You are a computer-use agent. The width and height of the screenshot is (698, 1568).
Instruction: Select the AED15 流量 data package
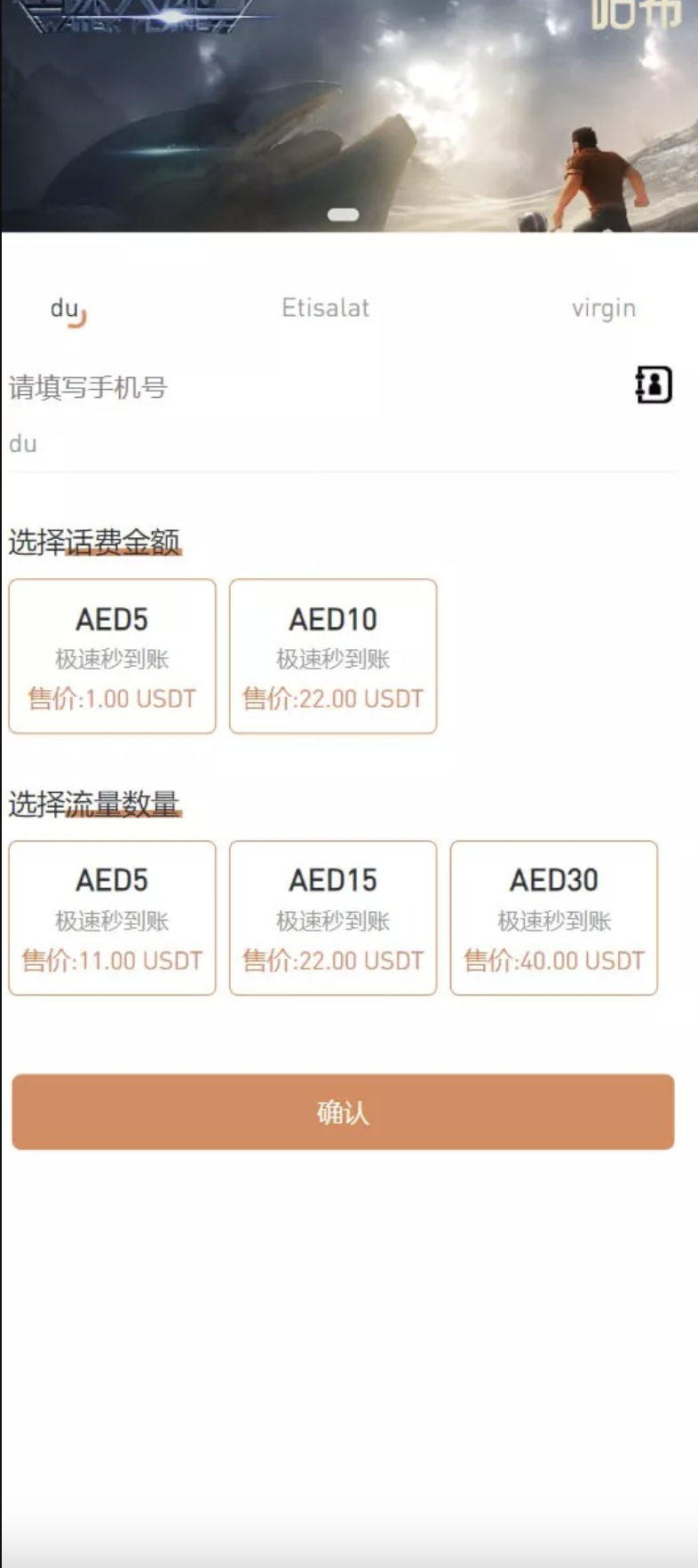pyautogui.click(x=333, y=916)
